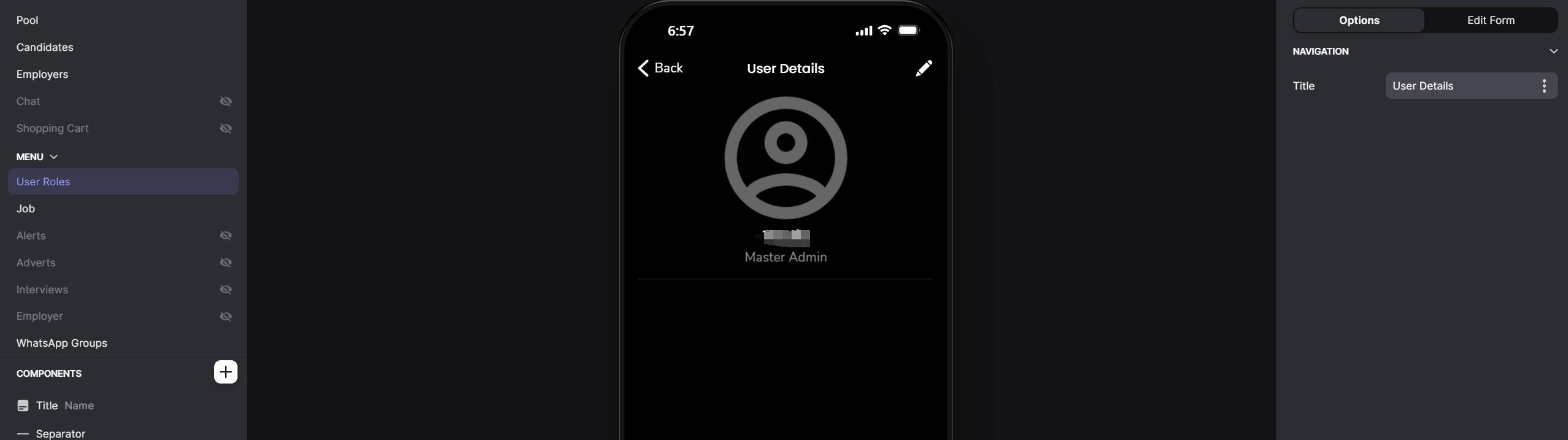Open the Job screen
The width and height of the screenshot is (1568, 440).
26,209
